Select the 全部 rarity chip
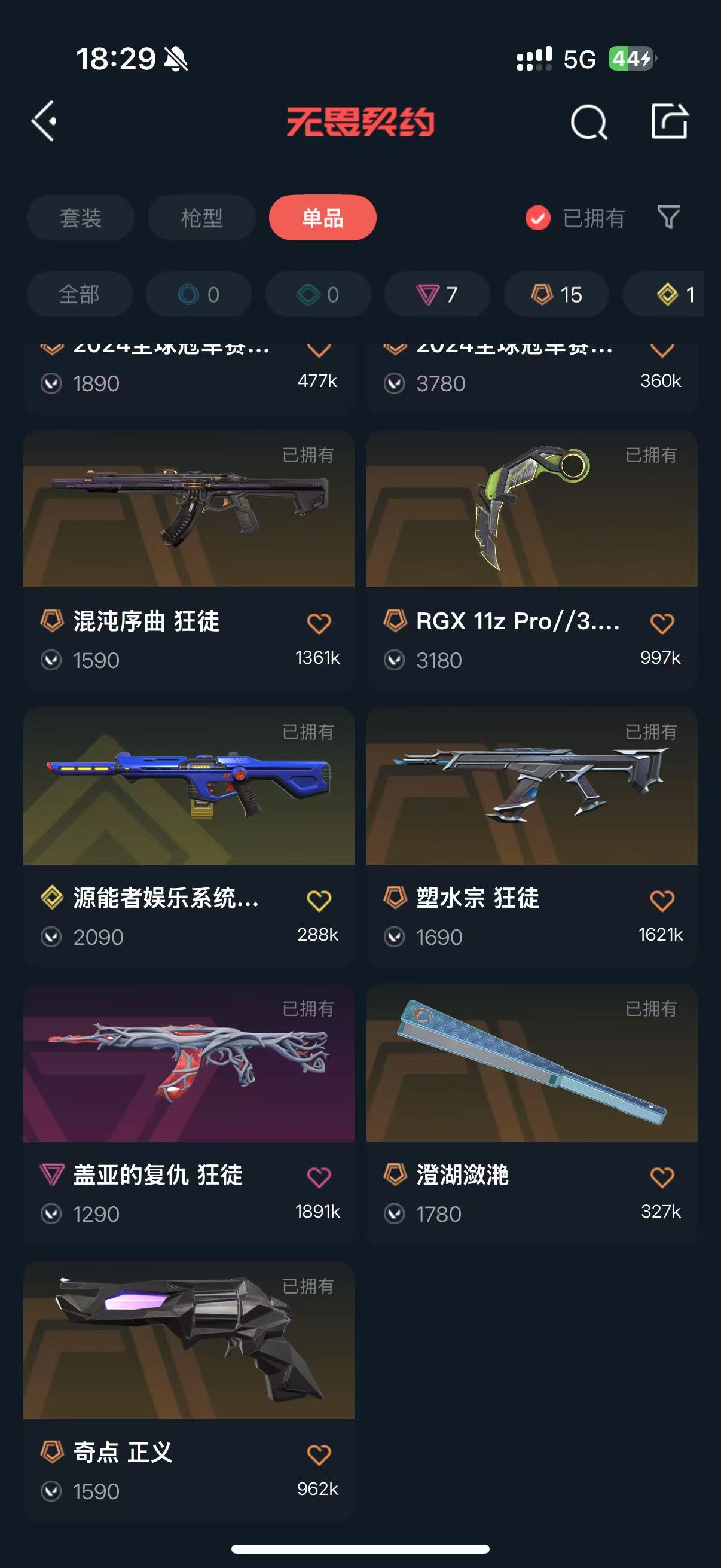 click(79, 295)
